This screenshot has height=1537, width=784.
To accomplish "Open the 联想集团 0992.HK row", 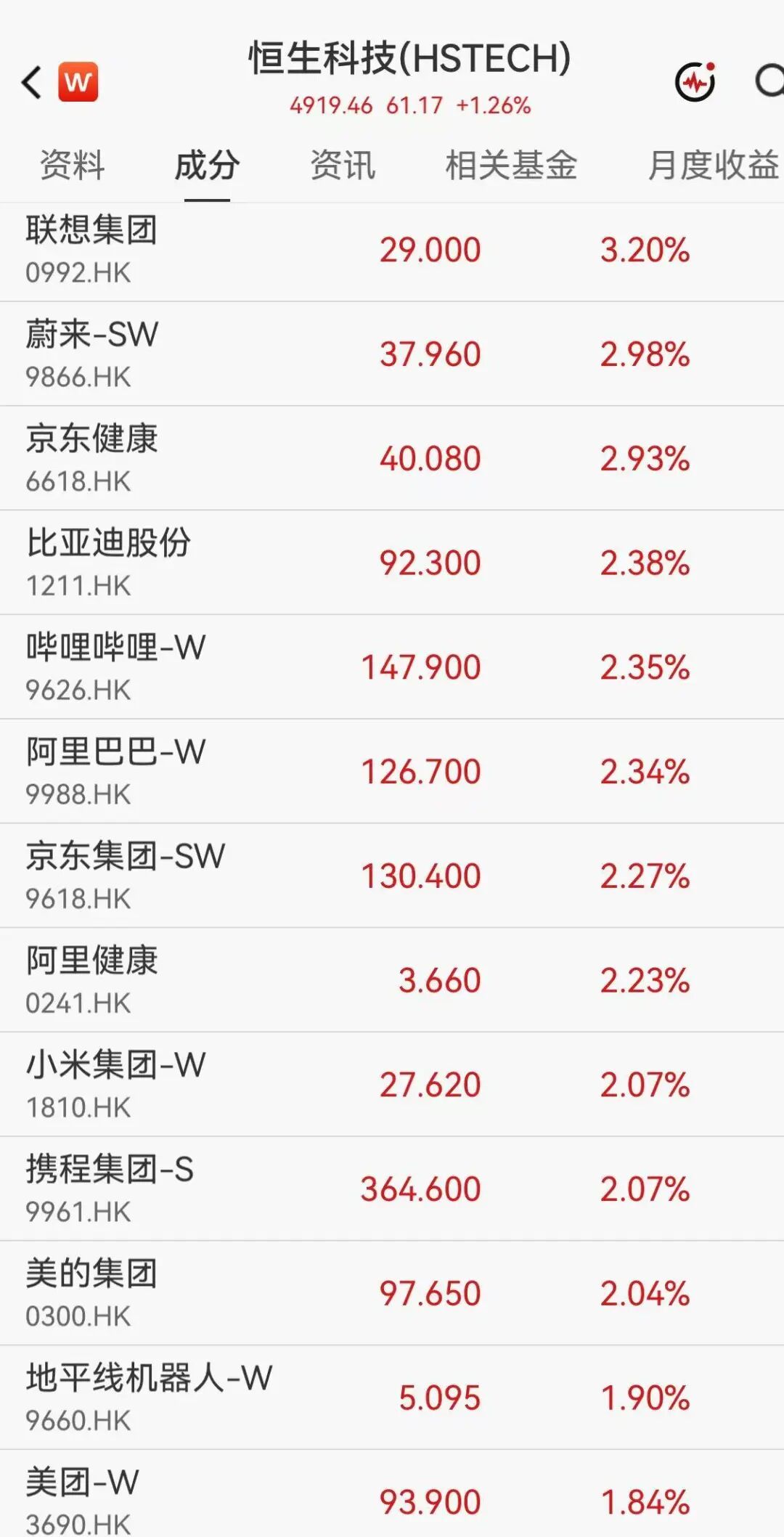I will click(x=392, y=250).
